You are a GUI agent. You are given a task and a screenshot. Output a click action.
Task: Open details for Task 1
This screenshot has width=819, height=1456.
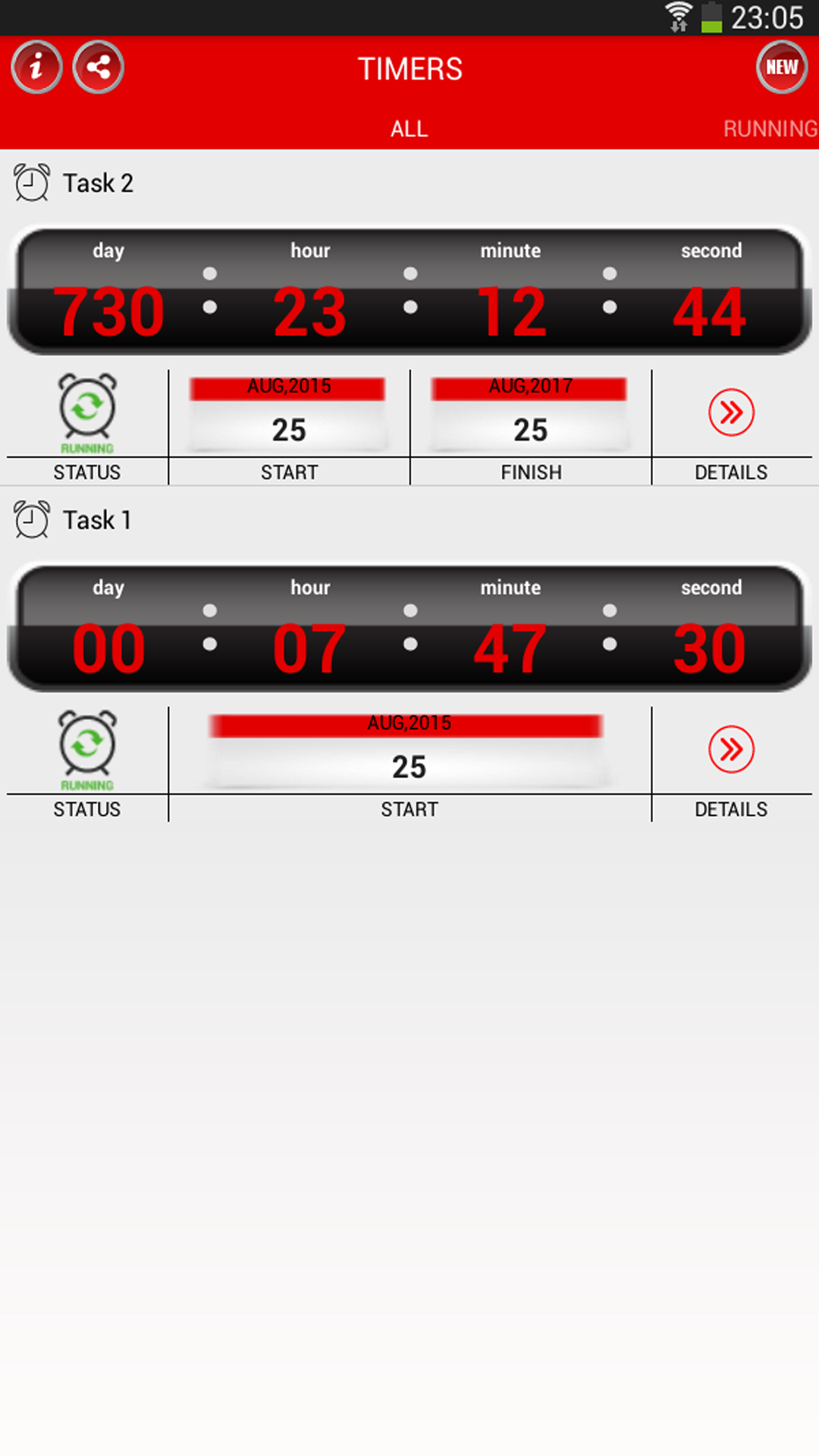731,749
